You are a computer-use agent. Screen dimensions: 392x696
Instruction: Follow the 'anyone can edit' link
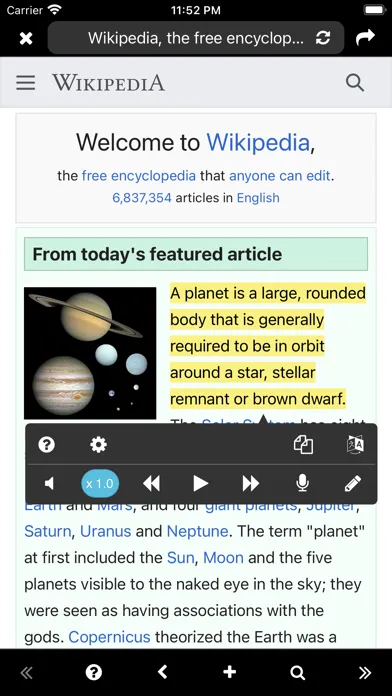(280, 176)
